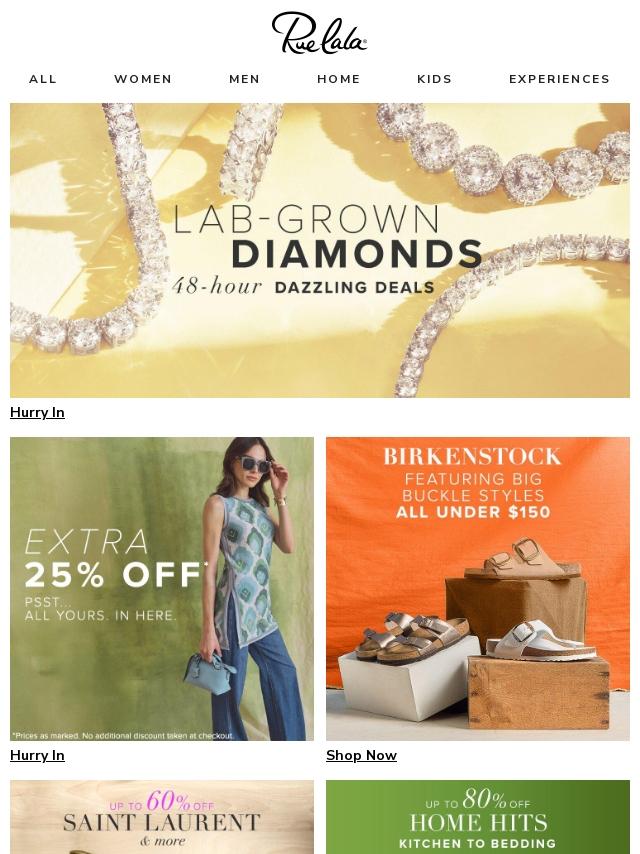Go to the Home category
The height and width of the screenshot is (854, 640).
[339, 79]
